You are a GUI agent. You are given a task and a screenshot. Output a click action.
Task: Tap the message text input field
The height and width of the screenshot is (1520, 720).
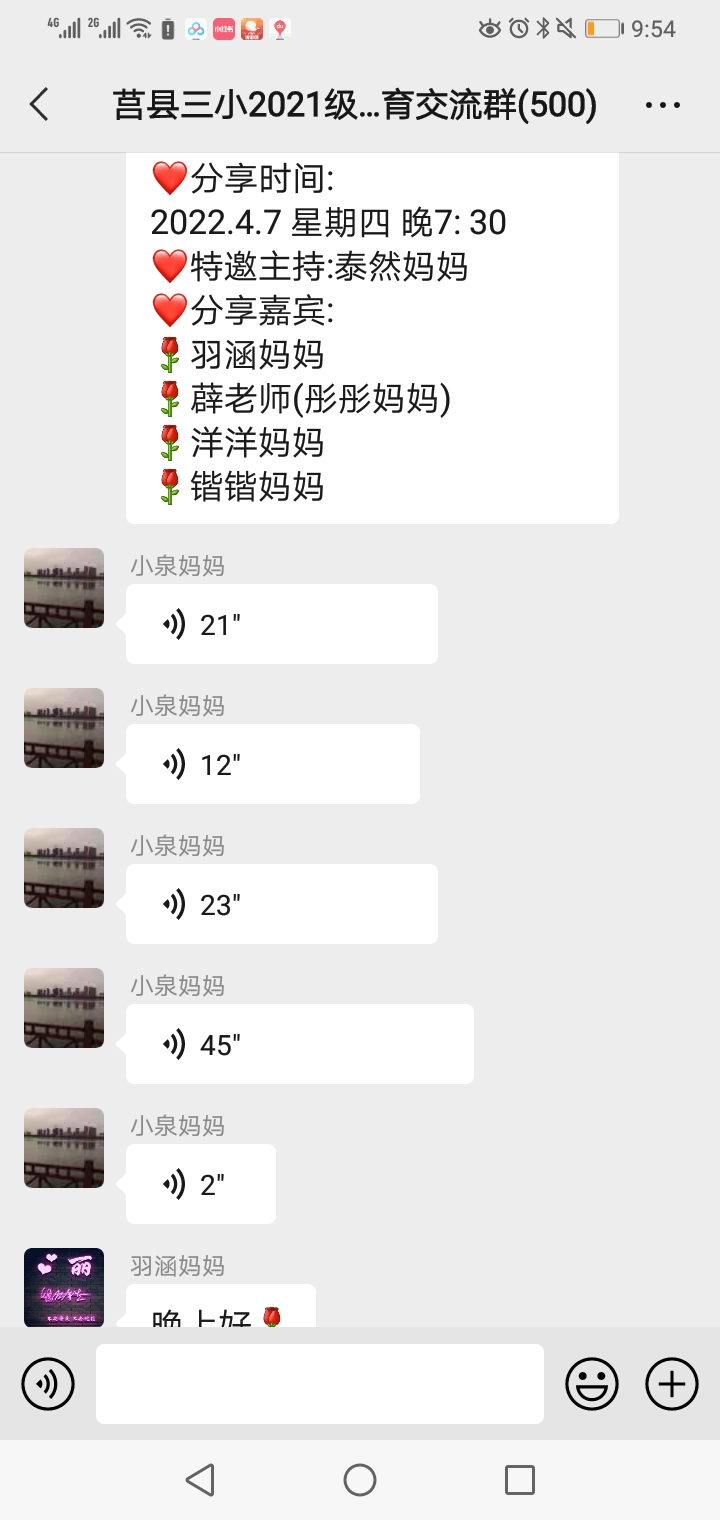318,1384
